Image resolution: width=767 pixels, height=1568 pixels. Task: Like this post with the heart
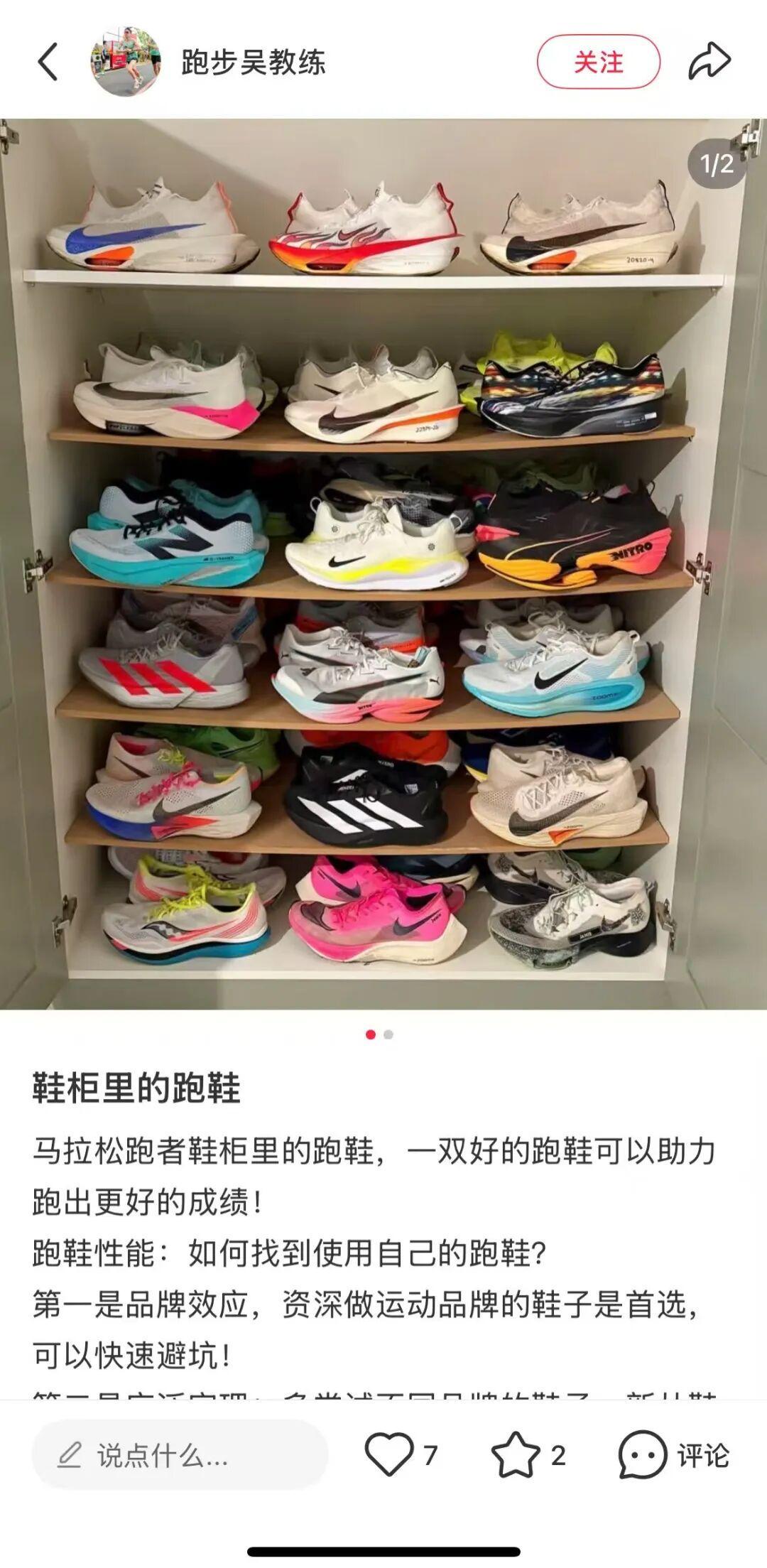(389, 1454)
